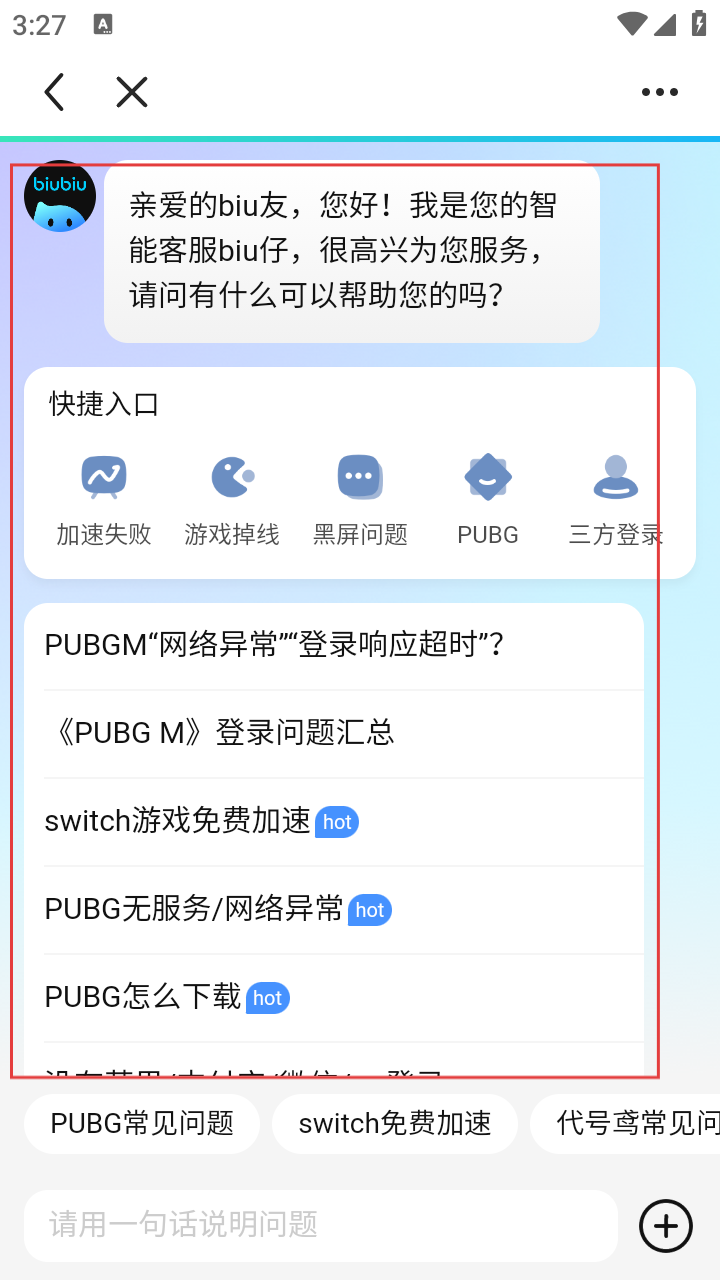Open PUBG无服务/网络异常 question

pos(217,909)
